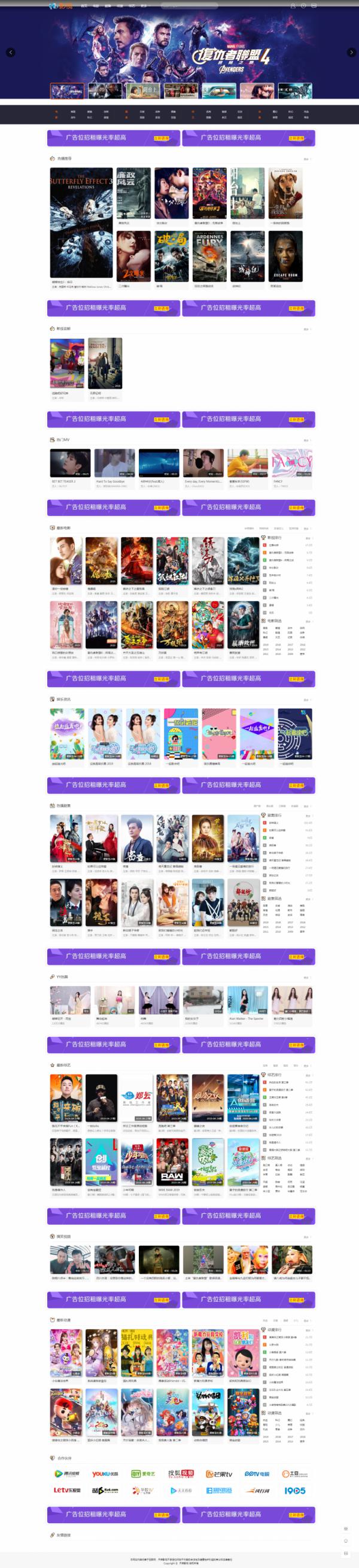
Task: Go to the previous banner slide
Action: (10, 53)
